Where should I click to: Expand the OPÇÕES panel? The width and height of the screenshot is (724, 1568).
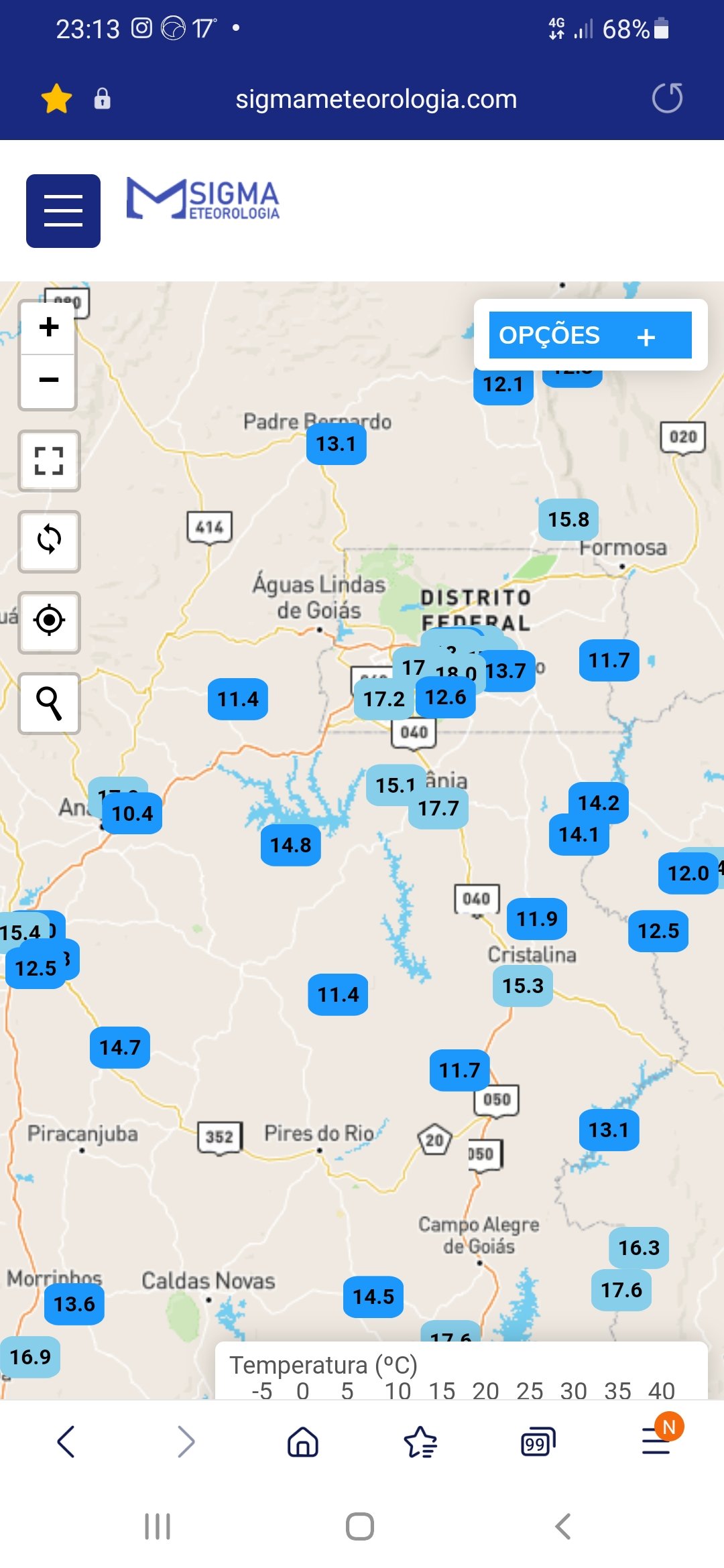pyautogui.click(x=590, y=335)
